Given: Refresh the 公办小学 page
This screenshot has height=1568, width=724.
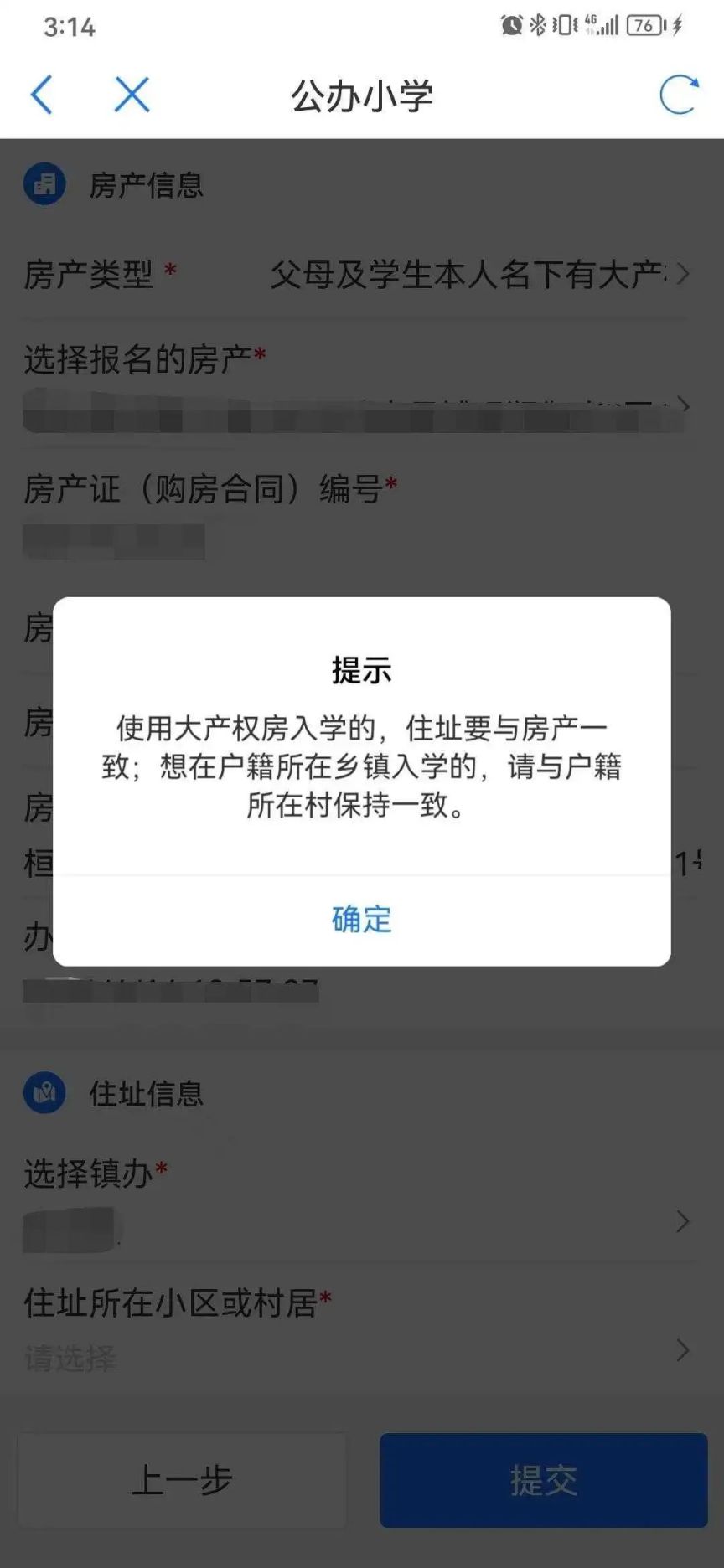Looking at the screenshot, I should tap(678, 94).
